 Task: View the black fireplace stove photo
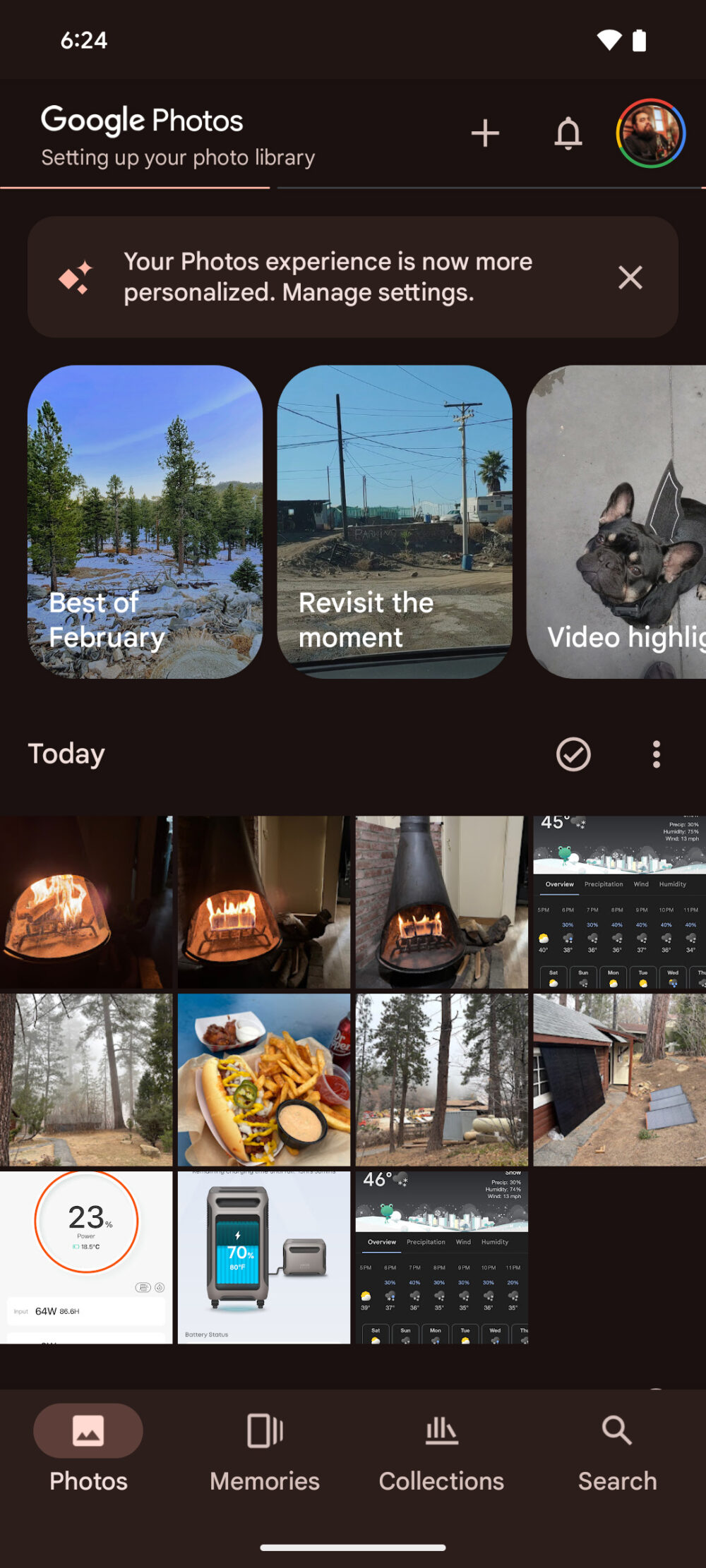pyautogui.click(x=441, y=900)
